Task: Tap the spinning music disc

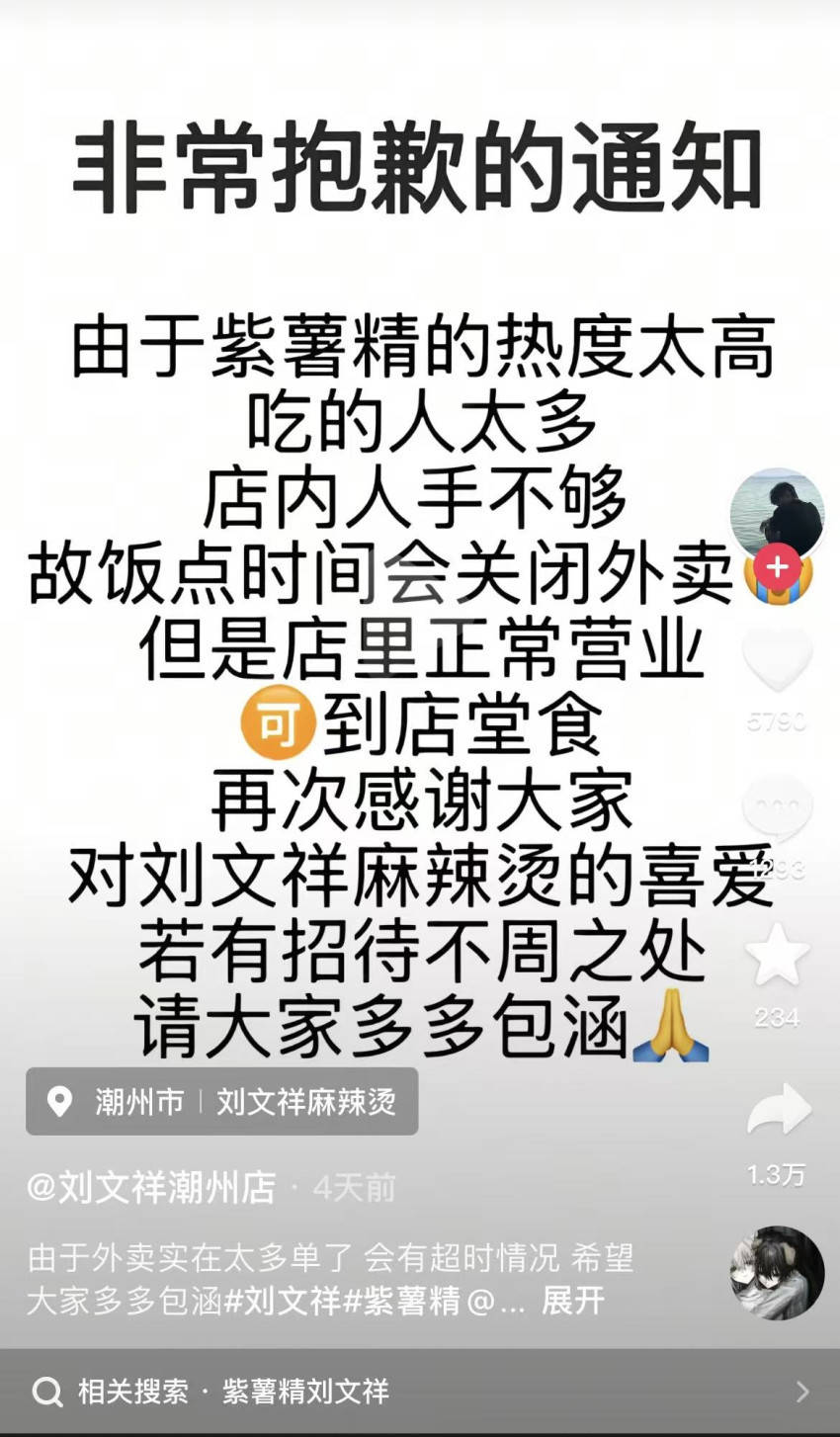Action: [x=777, y=1273]
